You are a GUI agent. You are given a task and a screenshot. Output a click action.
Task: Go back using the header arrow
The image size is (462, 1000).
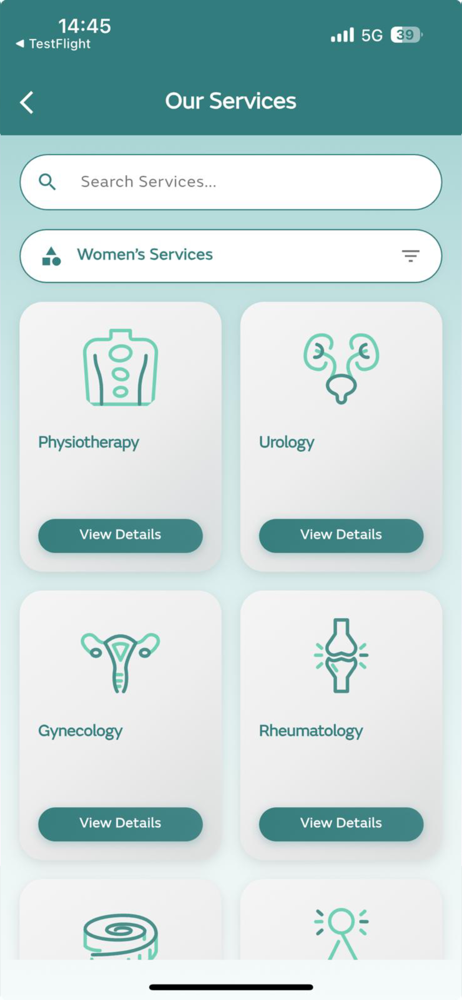26,102
